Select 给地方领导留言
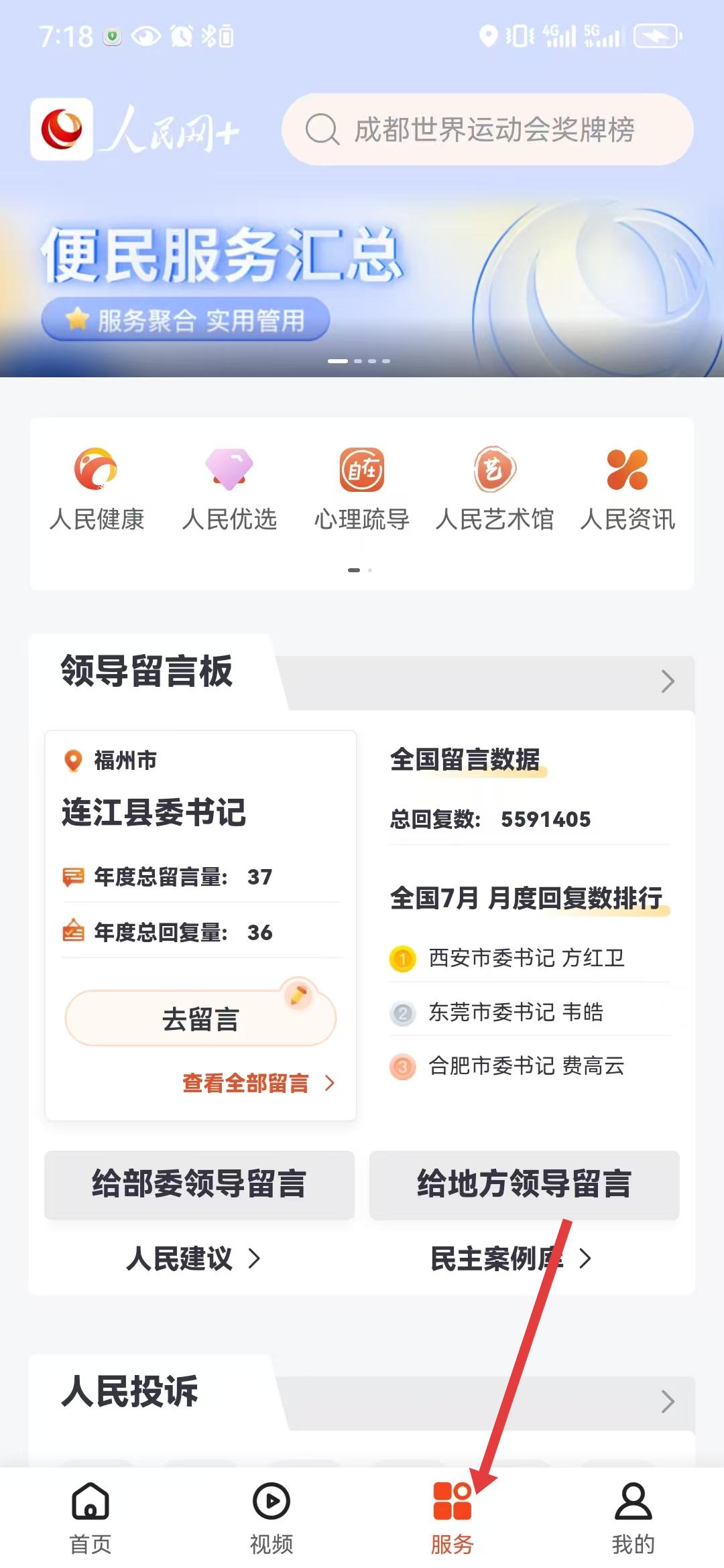 click(524, 1184)
